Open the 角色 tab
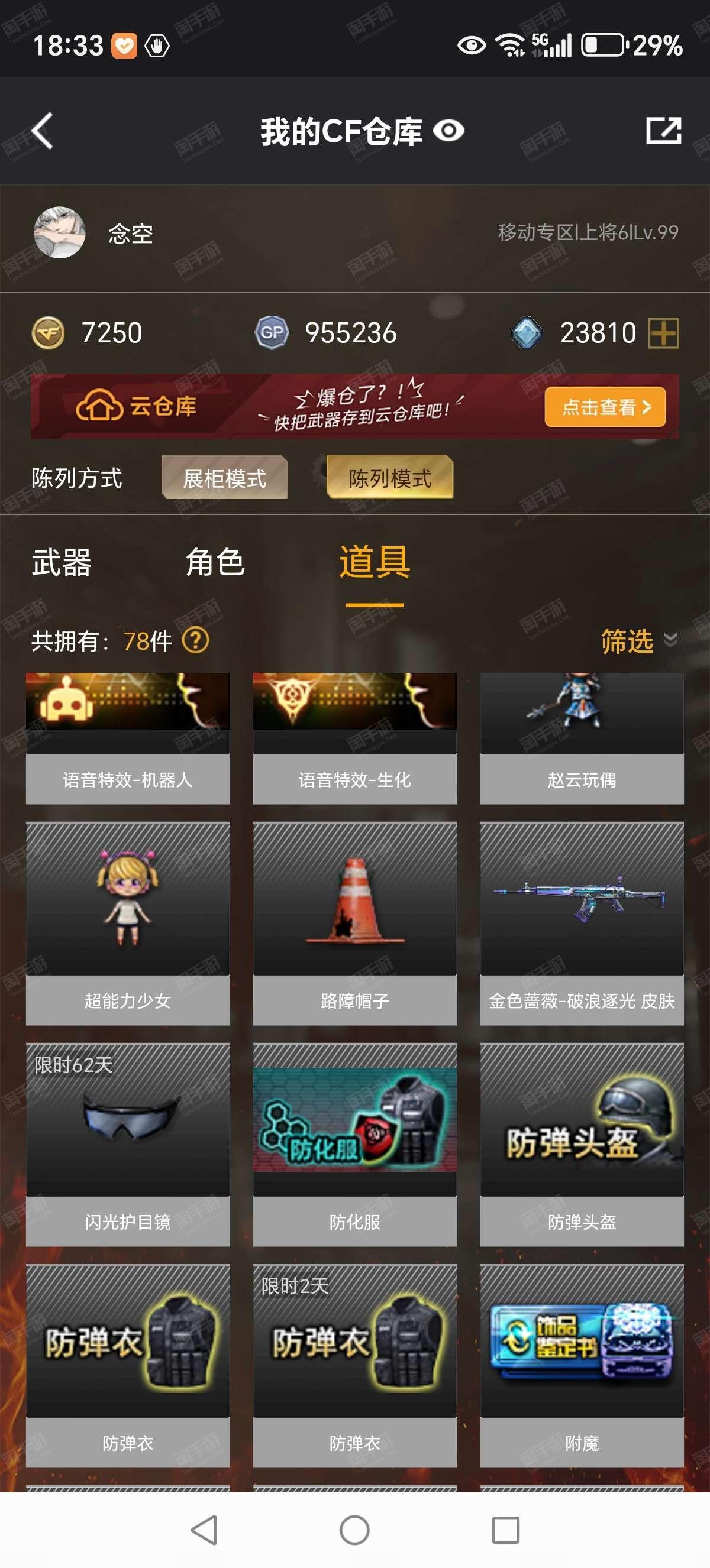Screen dimensions: 710x1568 click(x=215, y=562)
